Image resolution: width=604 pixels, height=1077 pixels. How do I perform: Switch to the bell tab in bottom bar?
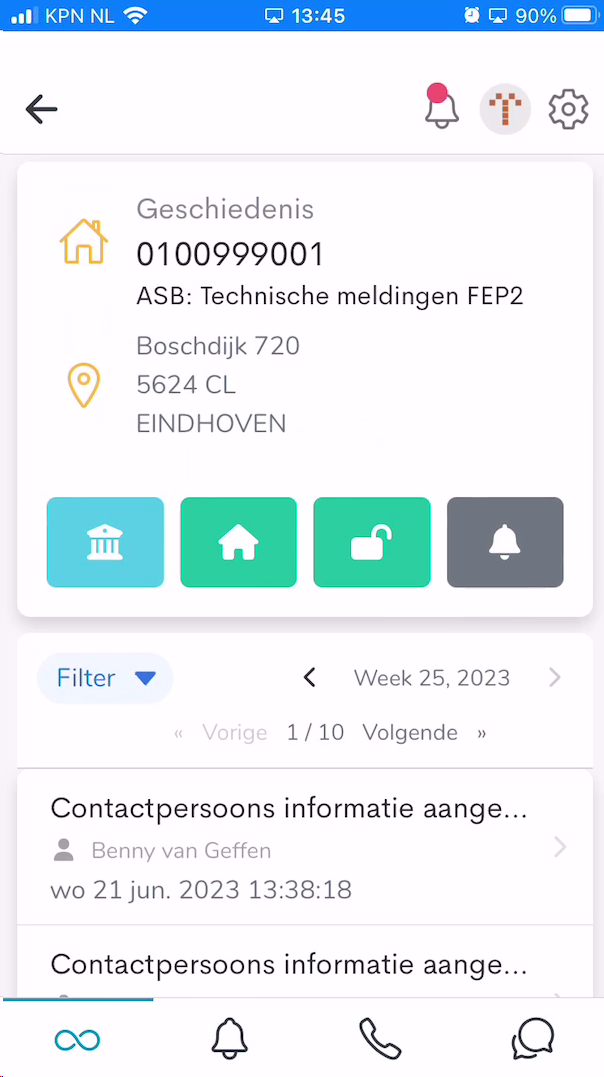point(229,1038)
